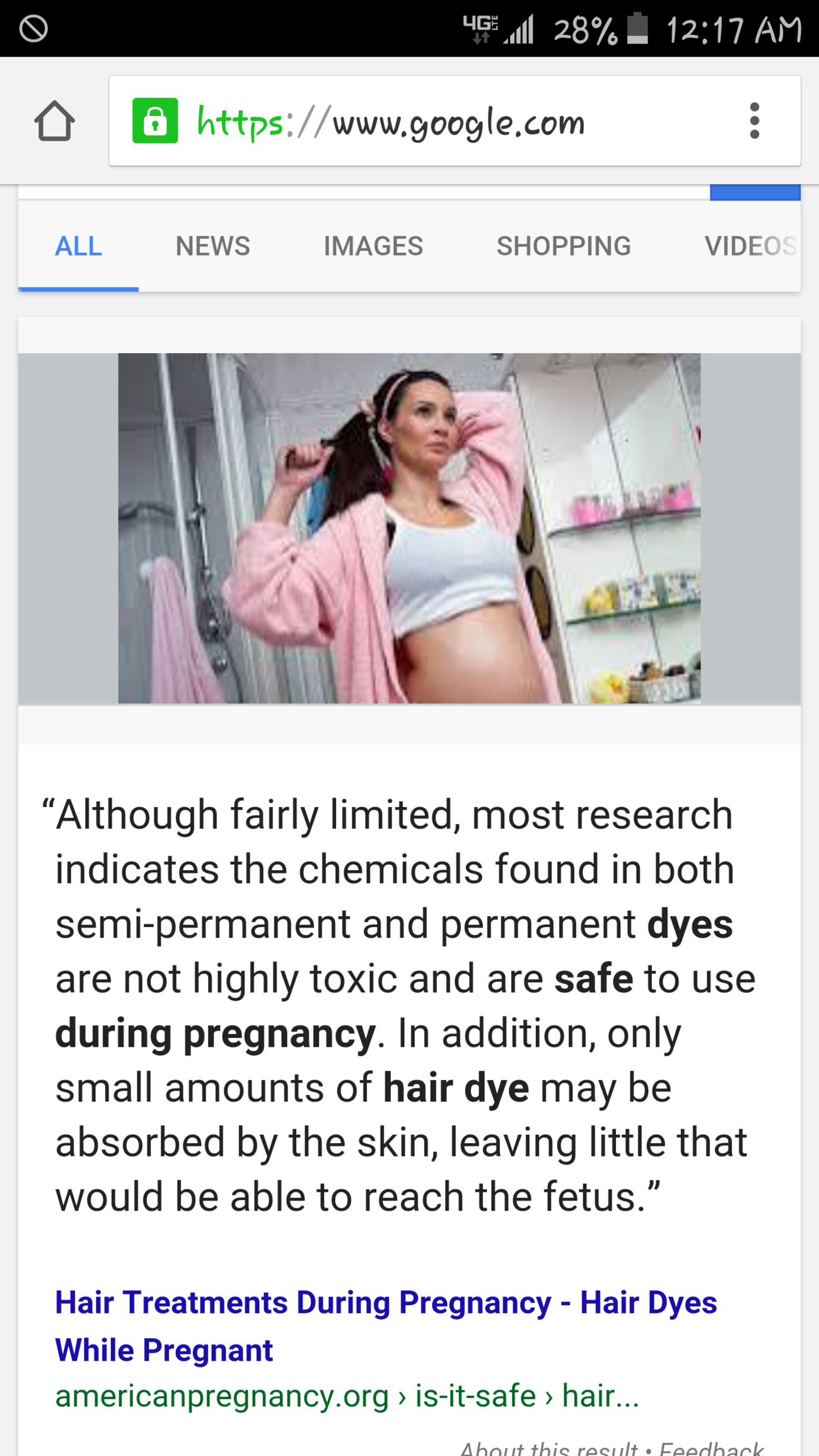This screenshot has width=819, height=1456.
Task: Switch to the Videos tab
Action: point(749,246)
